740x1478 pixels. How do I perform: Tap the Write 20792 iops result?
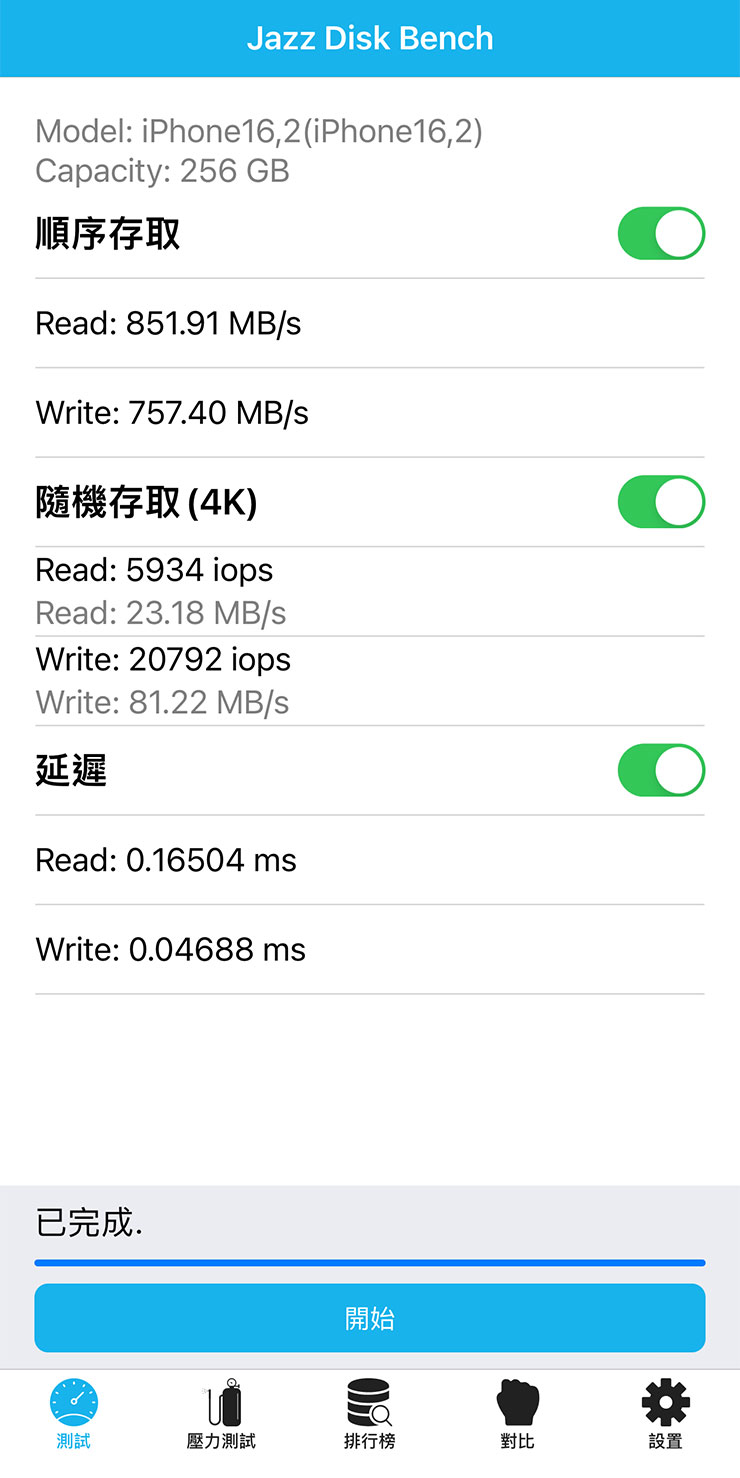(x=162, y=659)
